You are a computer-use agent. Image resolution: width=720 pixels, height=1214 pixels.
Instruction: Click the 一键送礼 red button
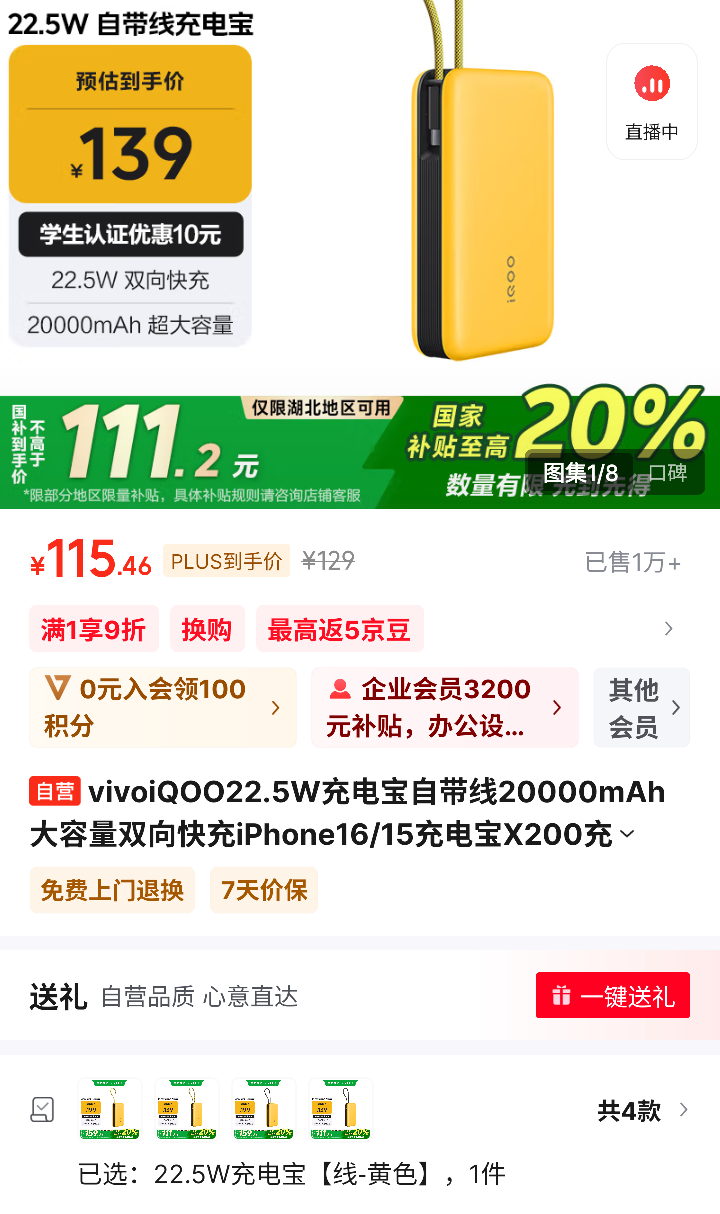tap(613, 995)
